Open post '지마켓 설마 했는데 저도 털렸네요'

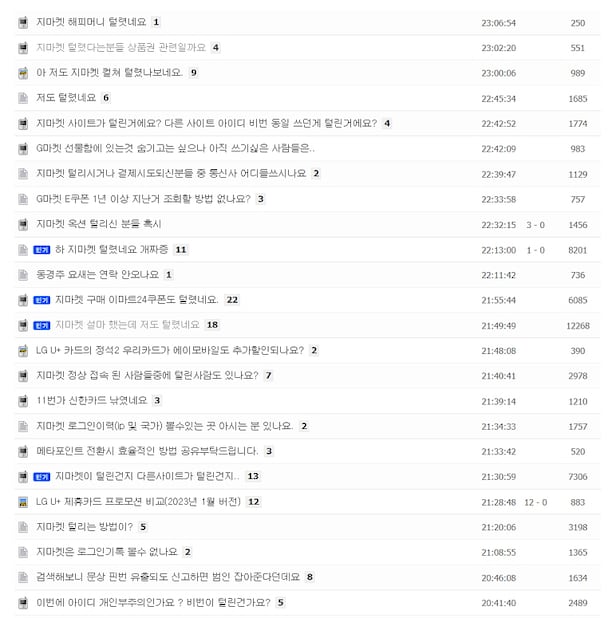[x=127, y=324]
